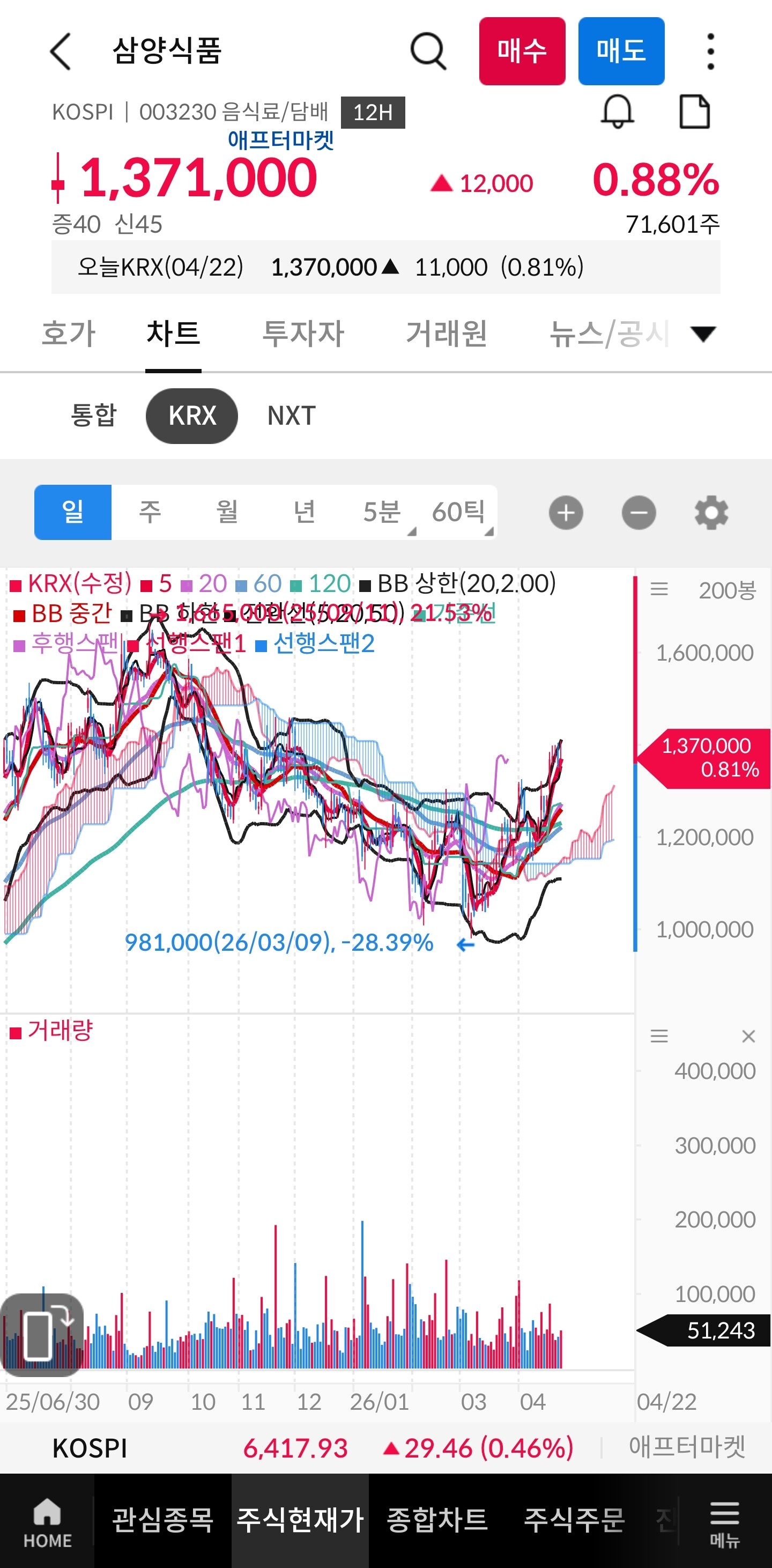
Task: Select the NXT market option
Action: point(292,416)
